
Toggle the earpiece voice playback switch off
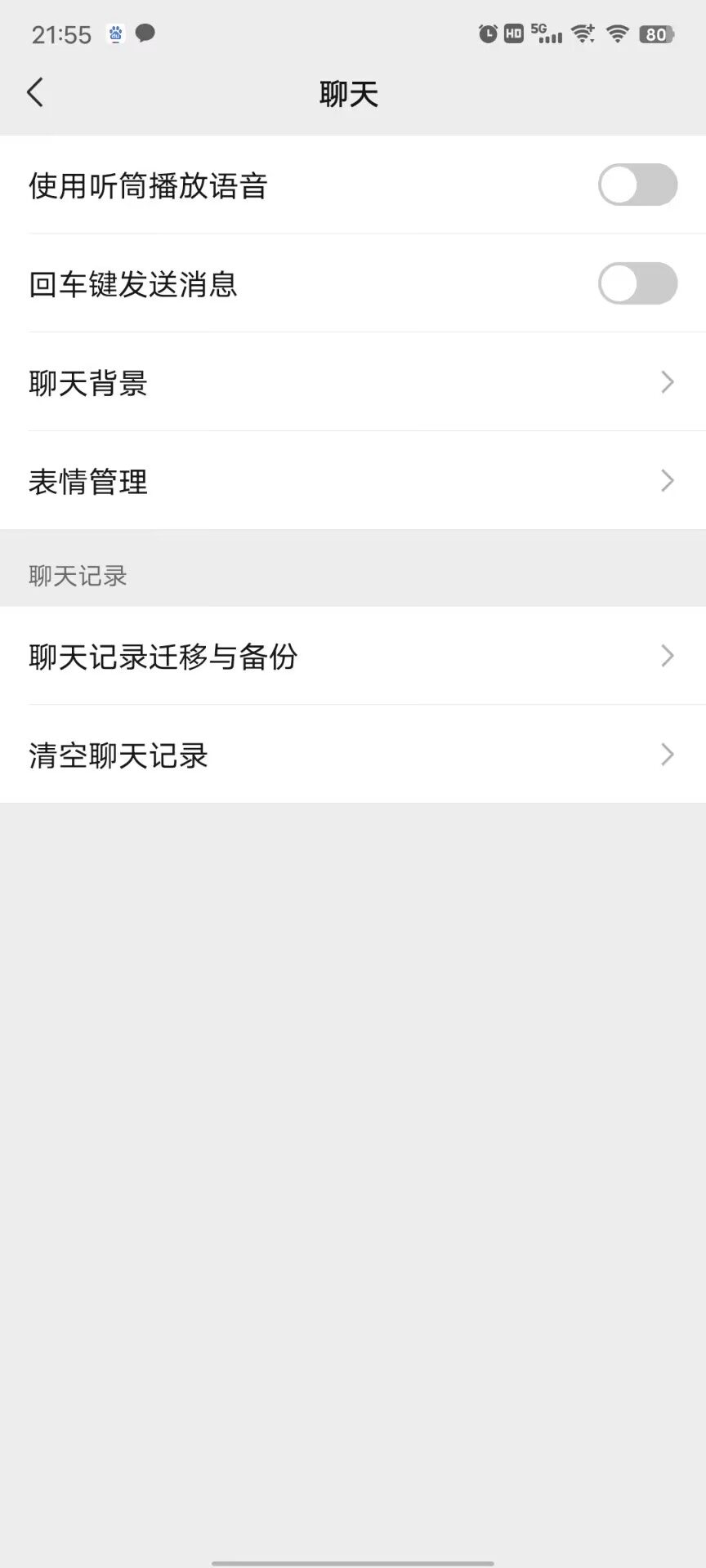click(637, 185)
